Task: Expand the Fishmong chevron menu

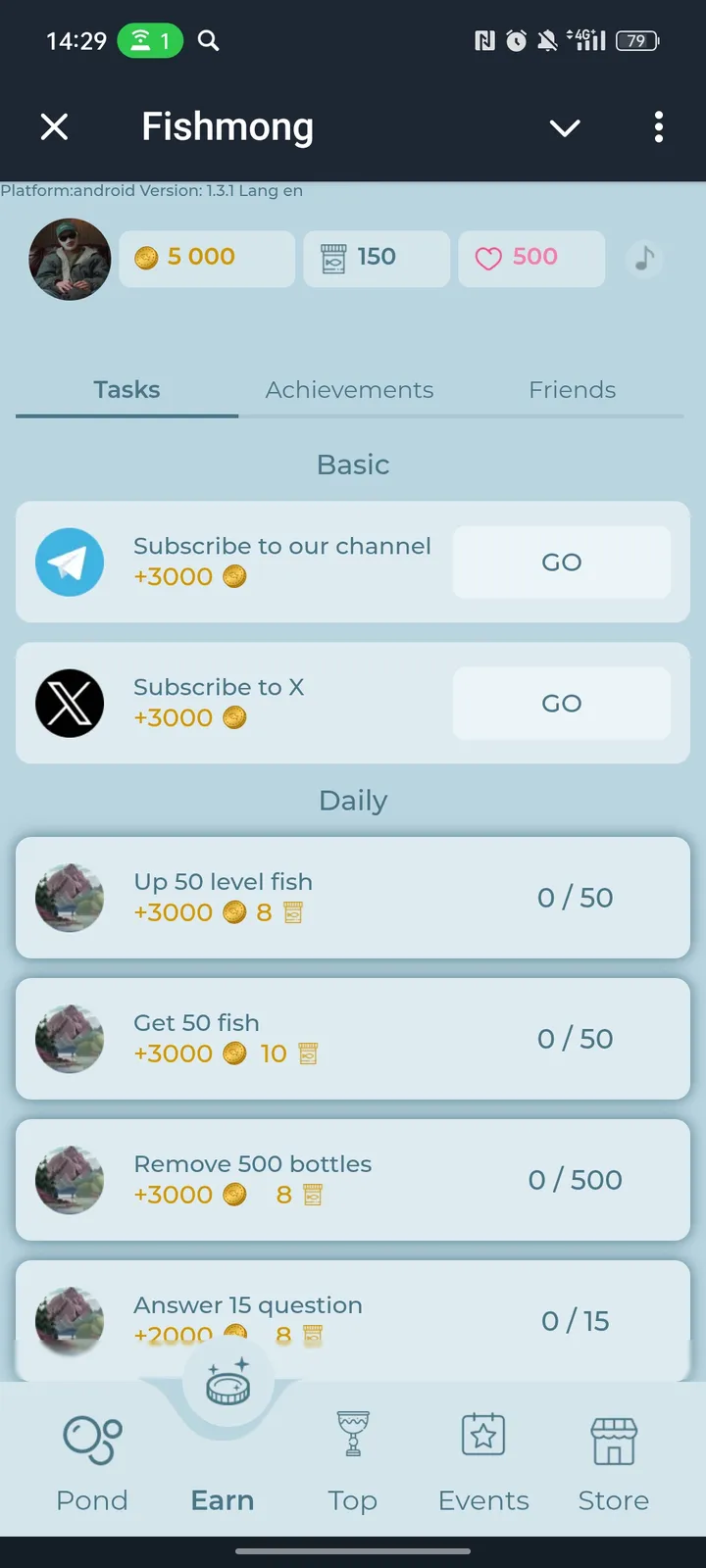Action: coord(565,127)
